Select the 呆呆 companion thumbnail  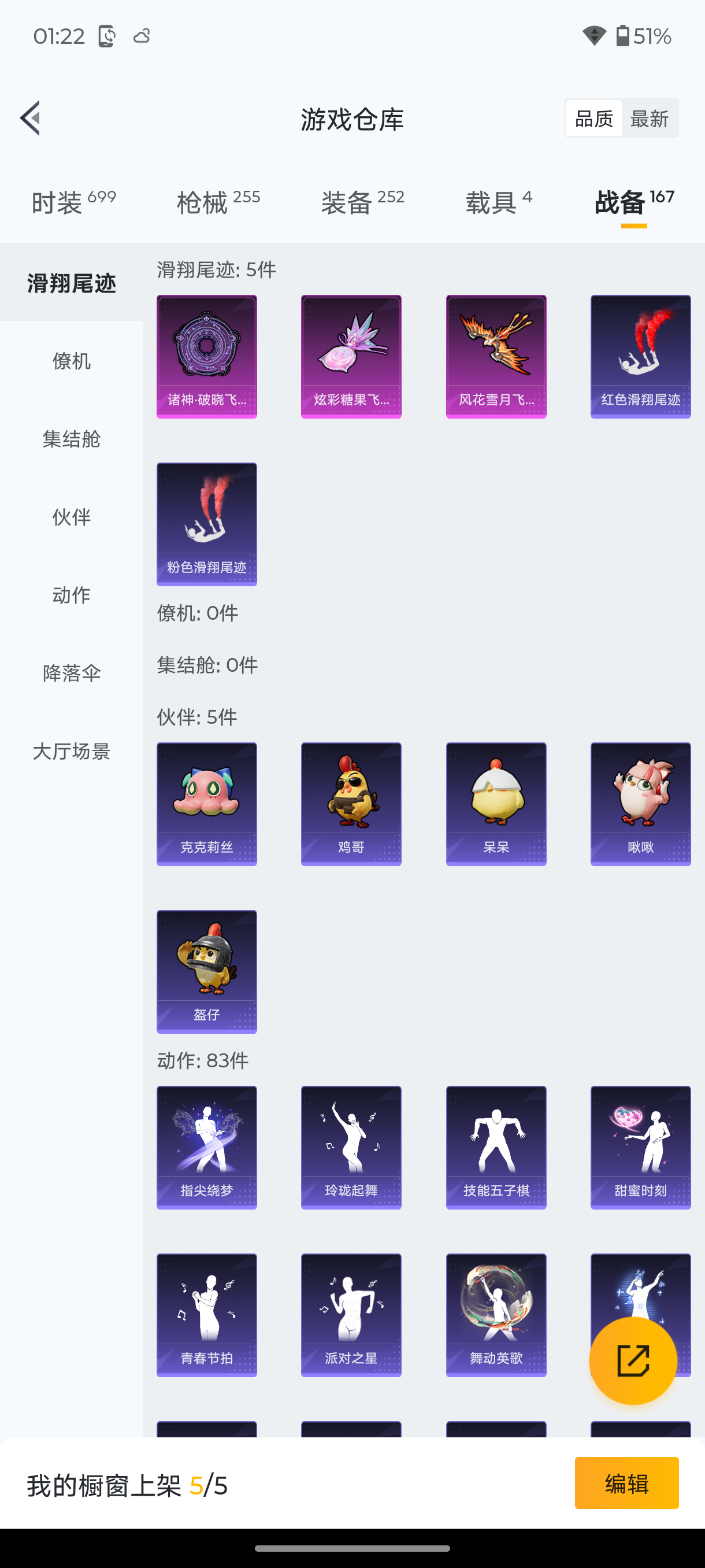[495, 804]
